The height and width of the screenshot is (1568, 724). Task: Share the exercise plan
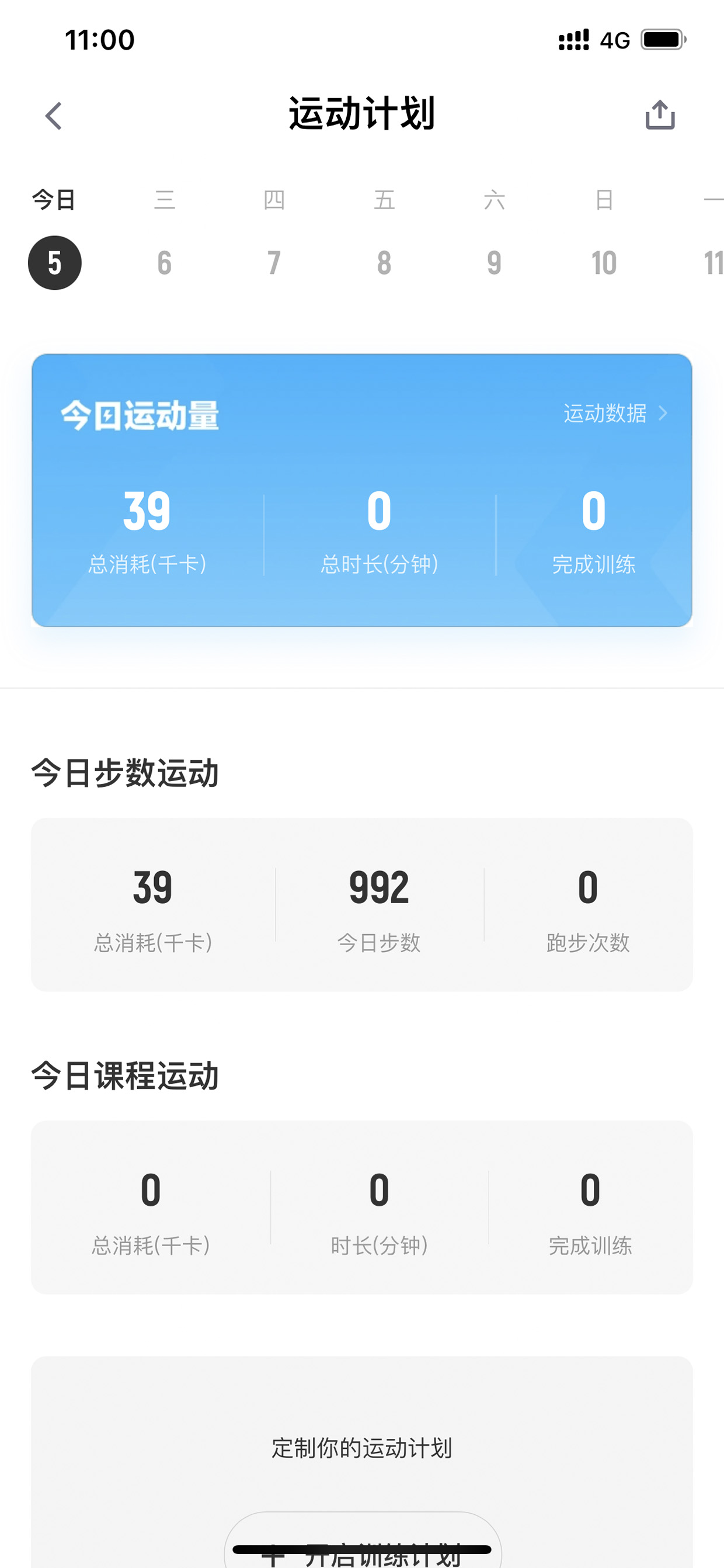point(660,115)
